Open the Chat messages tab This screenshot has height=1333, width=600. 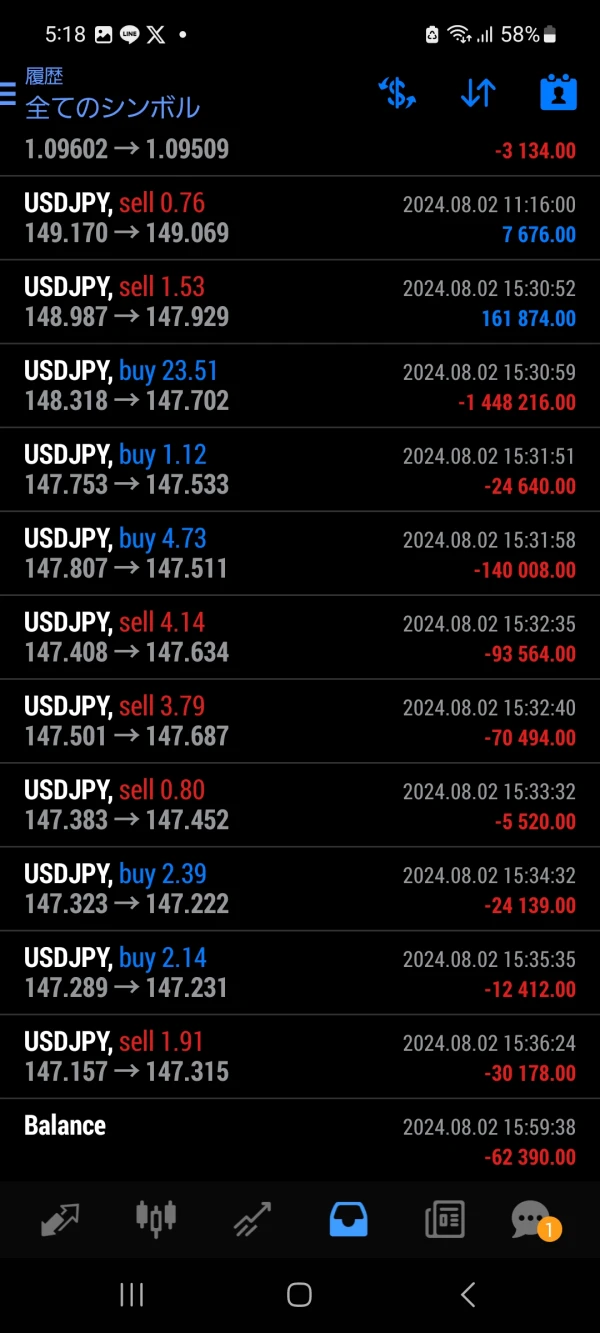point(532,1219)
